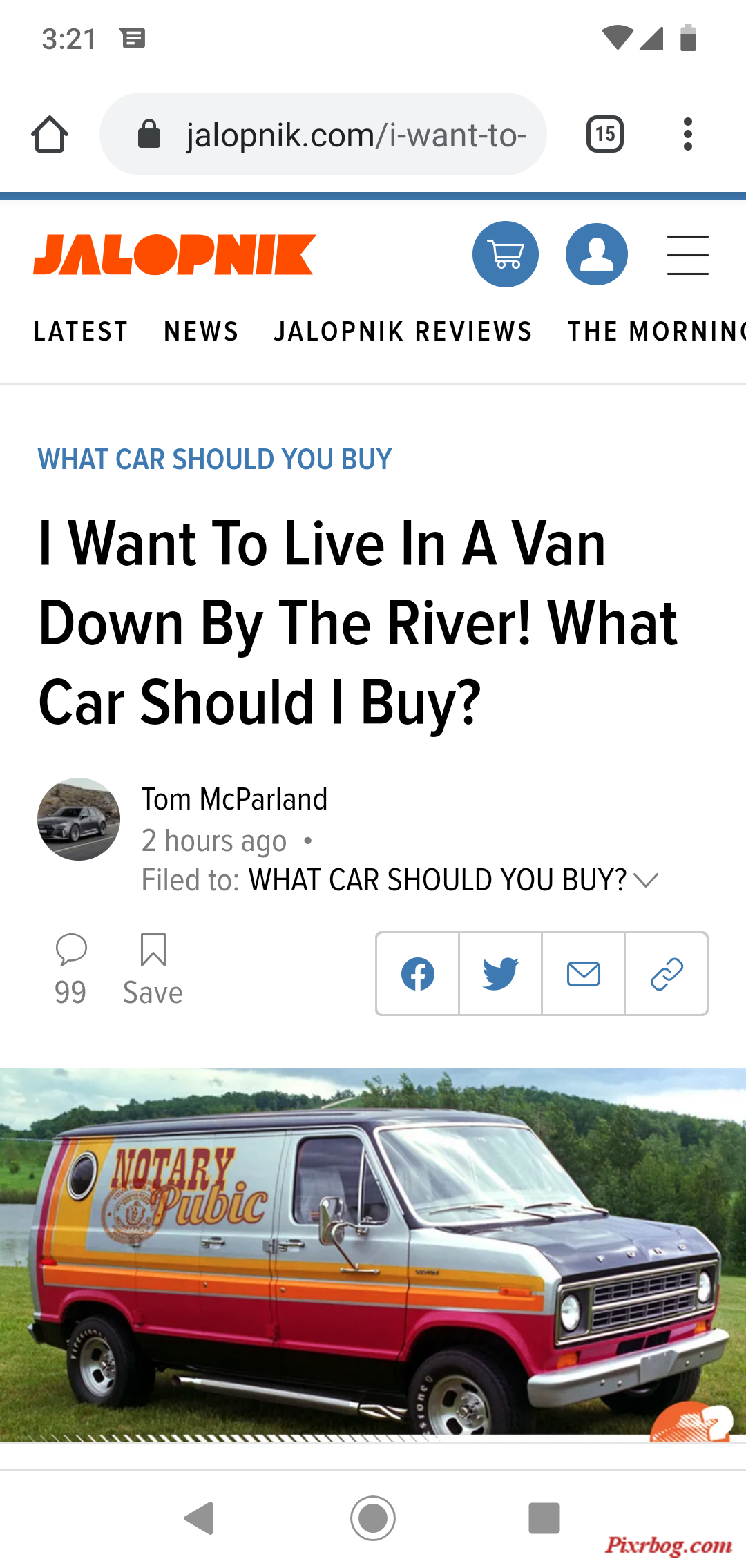Open Chrome's three-dot overflow menu
Screen dimensions: 746x1568
[687, 134]
